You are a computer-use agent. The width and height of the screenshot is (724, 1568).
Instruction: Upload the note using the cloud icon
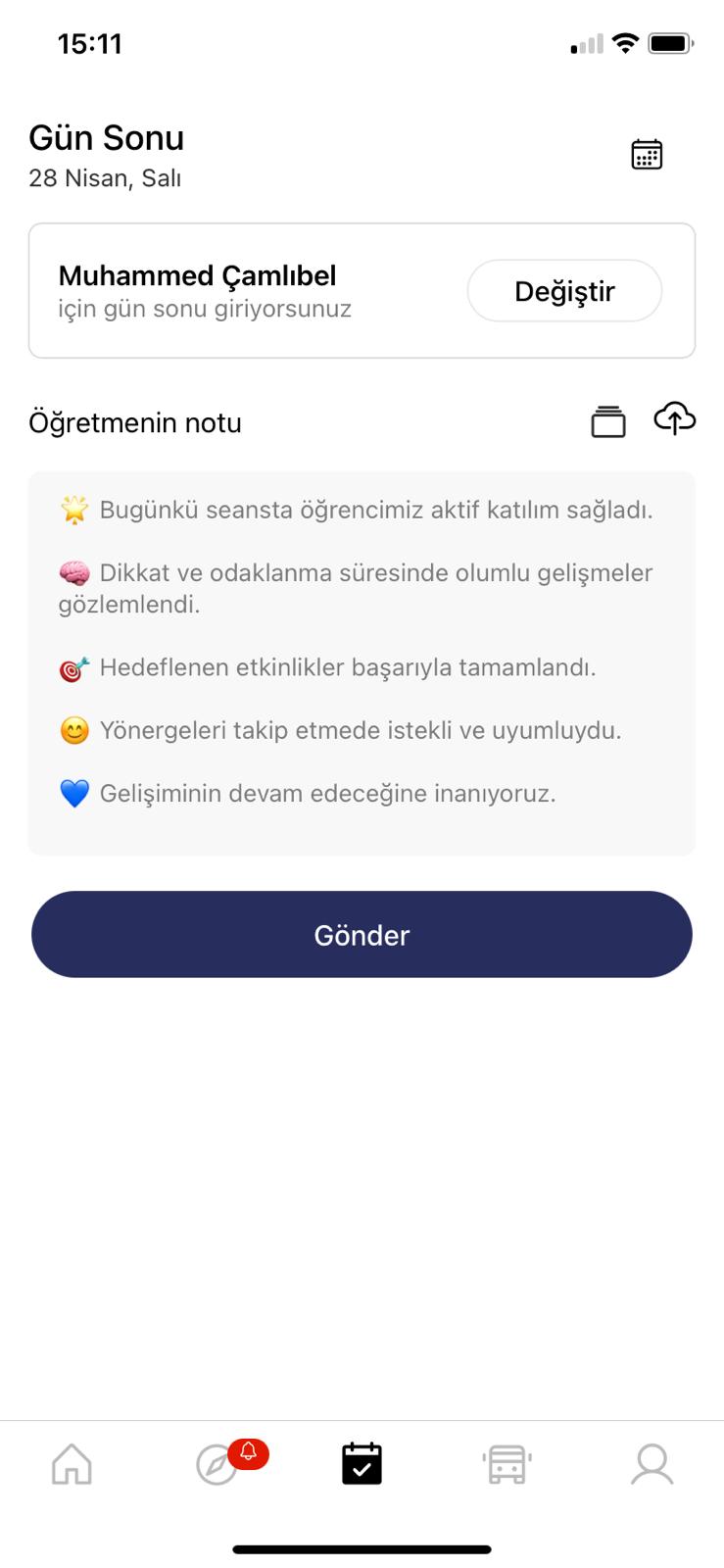pos(674,419)
